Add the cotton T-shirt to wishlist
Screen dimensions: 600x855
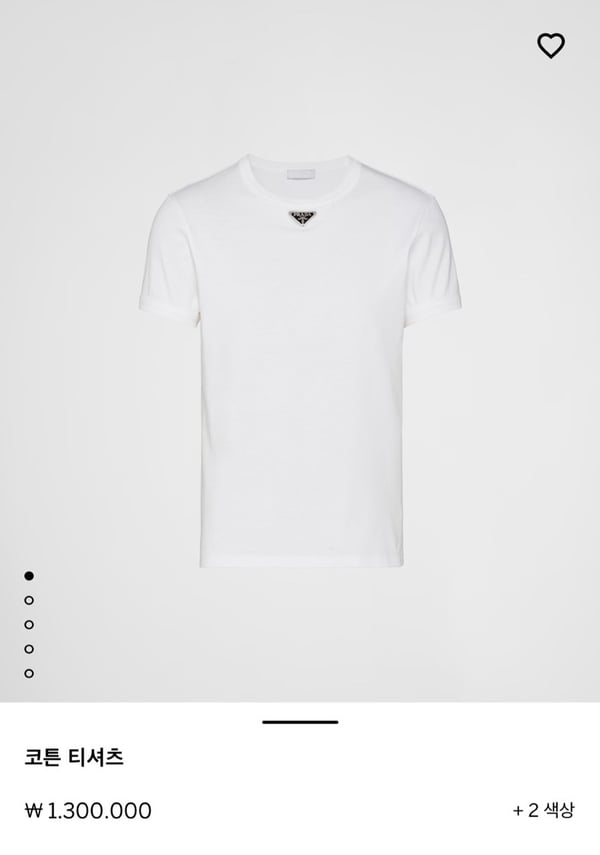[x=551, y=45]
